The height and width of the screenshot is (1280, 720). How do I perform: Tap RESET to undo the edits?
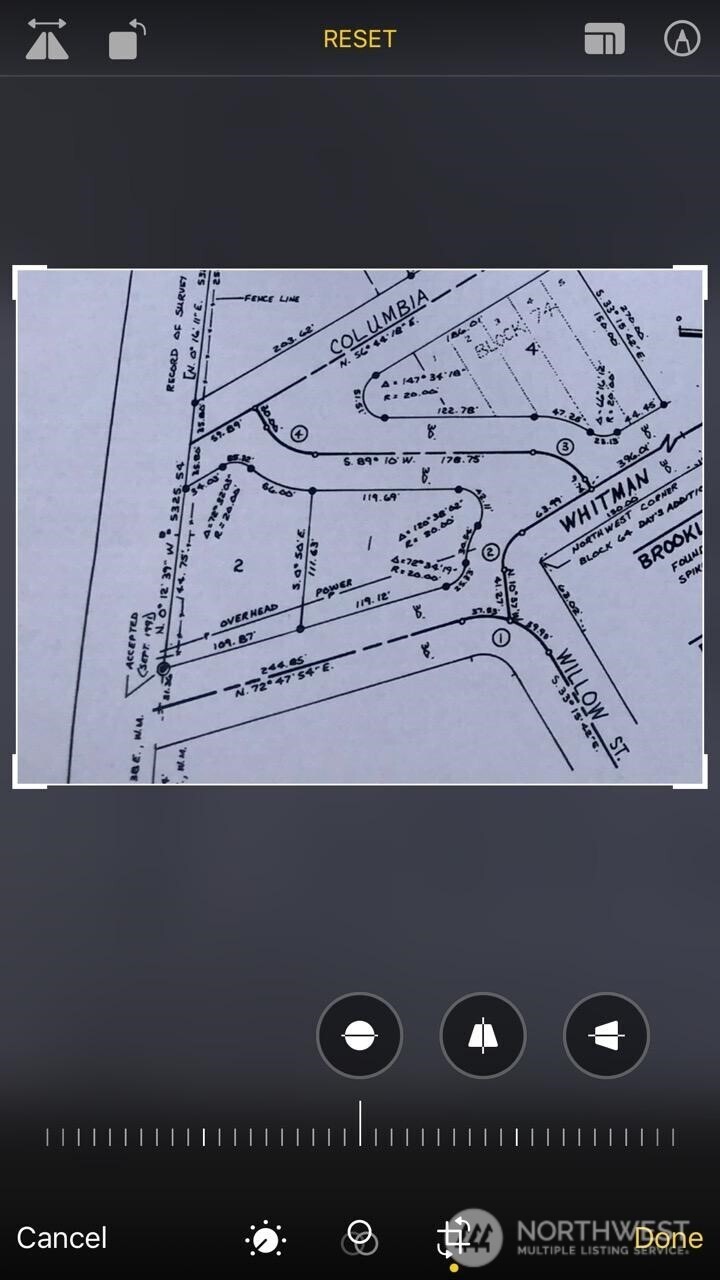tap(359, 39)
